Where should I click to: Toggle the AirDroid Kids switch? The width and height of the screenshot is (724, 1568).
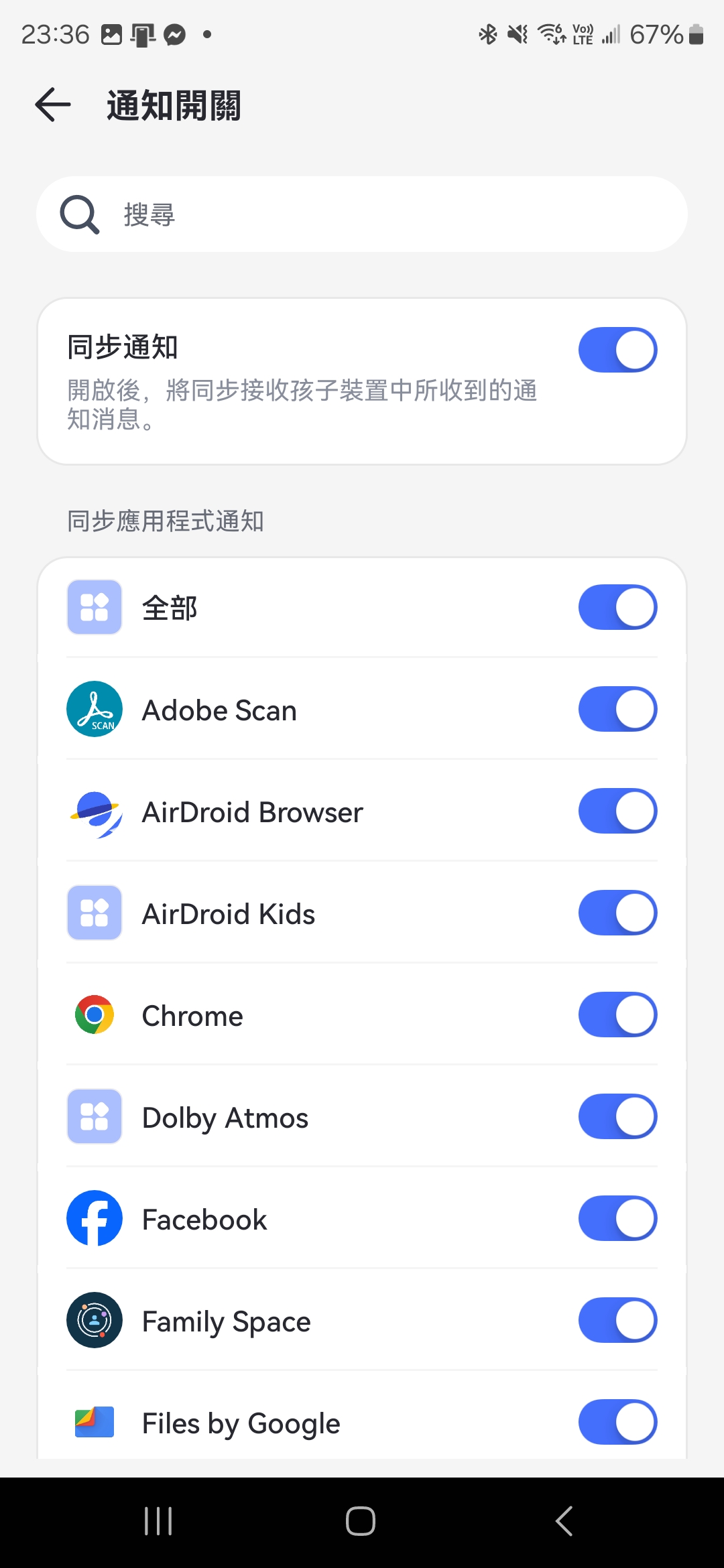tap(617, 913)
